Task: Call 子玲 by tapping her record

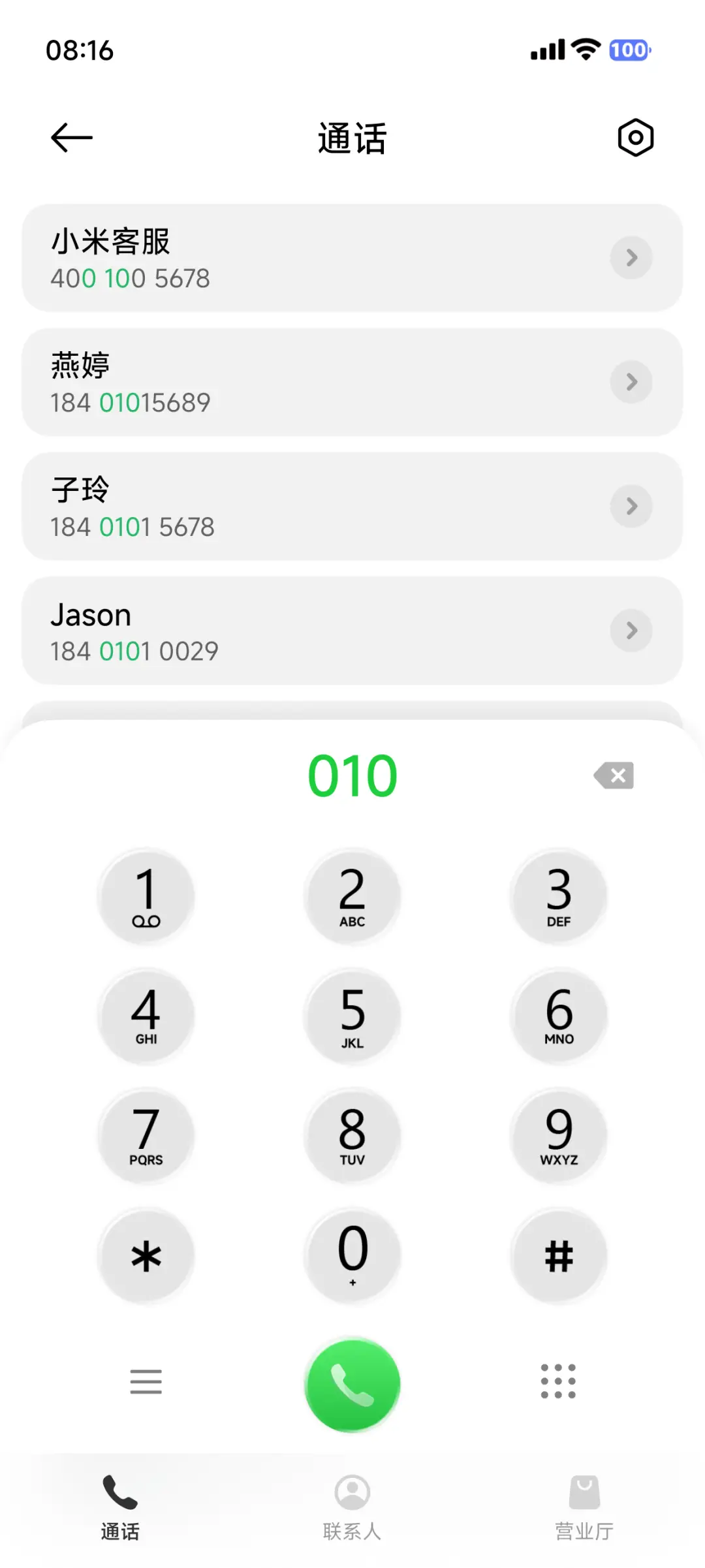Action: (x=294, y=506)
